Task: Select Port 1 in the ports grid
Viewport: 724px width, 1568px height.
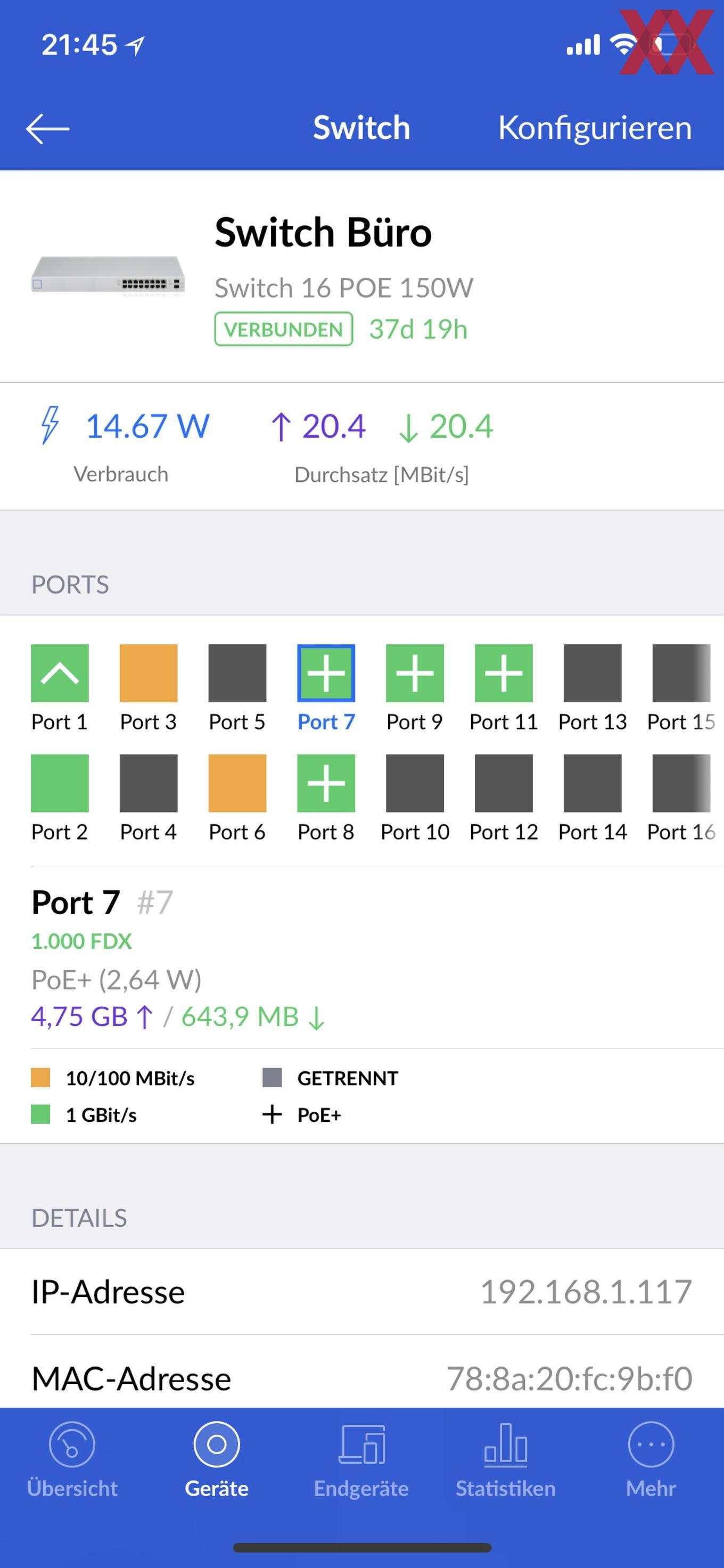Action: 60,672
